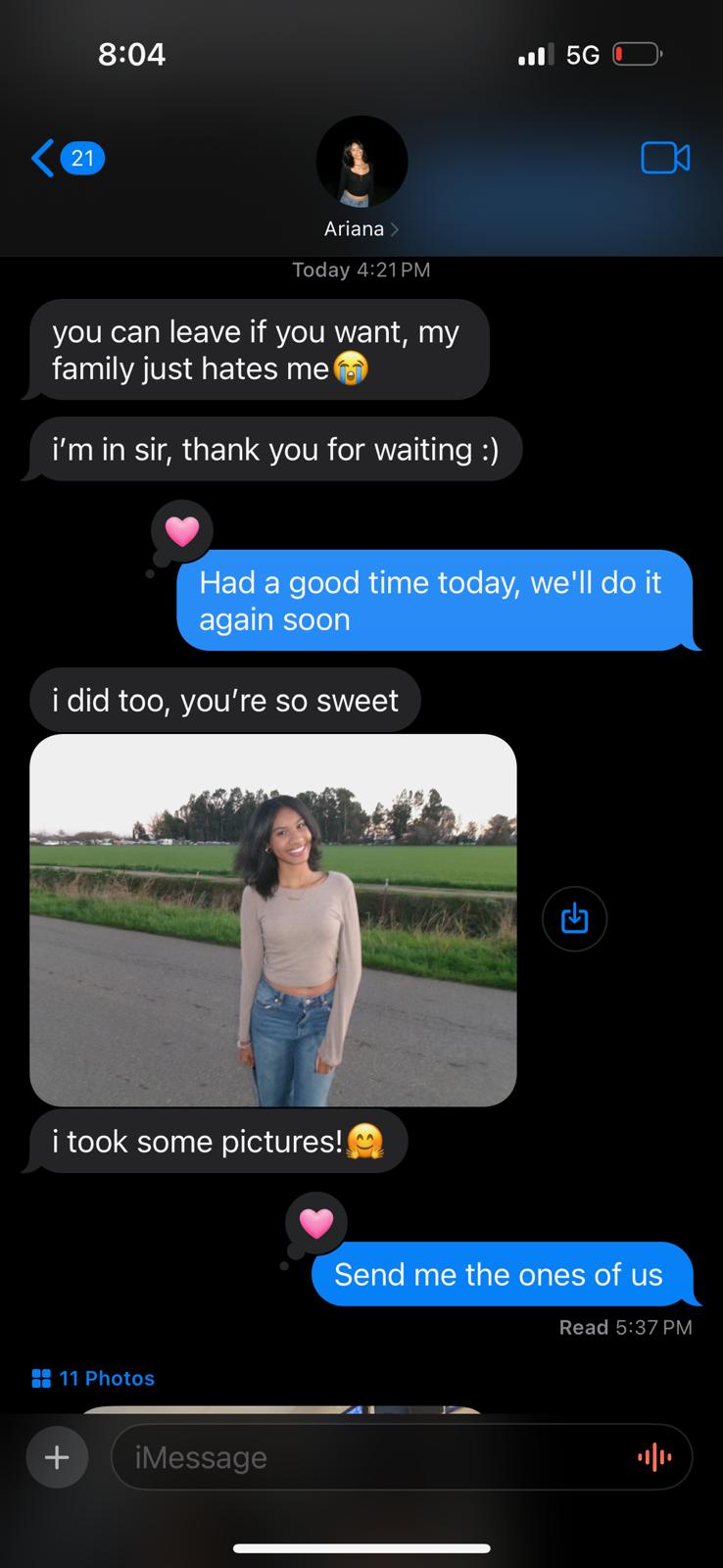The image size is (723, 1568).
Task: Tap Ariana's profile picture
Action: (361, 161)
